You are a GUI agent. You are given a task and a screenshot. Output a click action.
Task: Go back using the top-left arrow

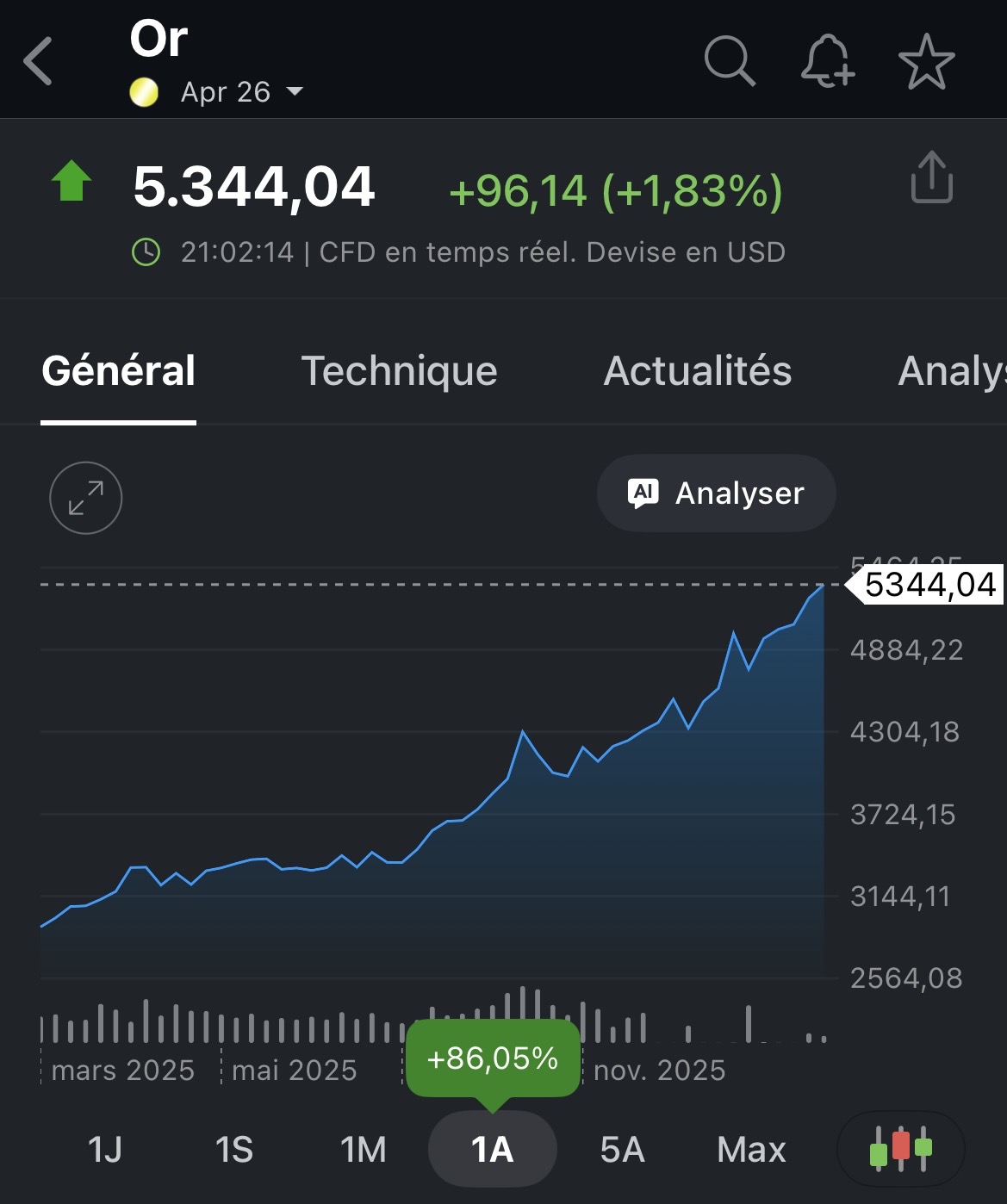tap(39, 61)
